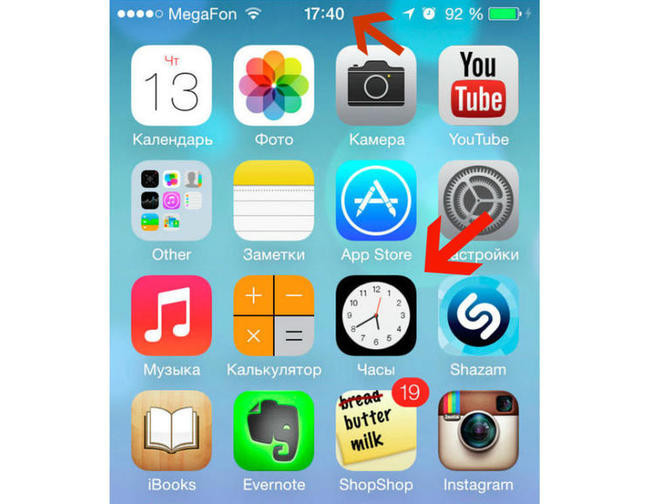Launch the Камера app
The height and width of the screenshot is (504, 650).
(376, 85)
